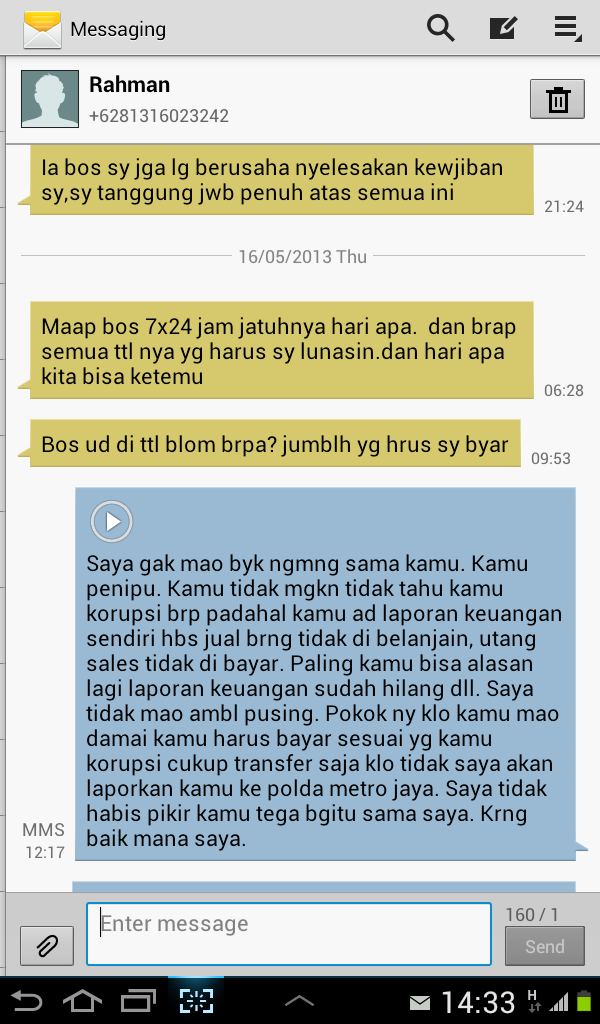This screenshot has height=1024, width=600.
Task: Delete the conversation using trash button
Action: (x=557, y=100)
